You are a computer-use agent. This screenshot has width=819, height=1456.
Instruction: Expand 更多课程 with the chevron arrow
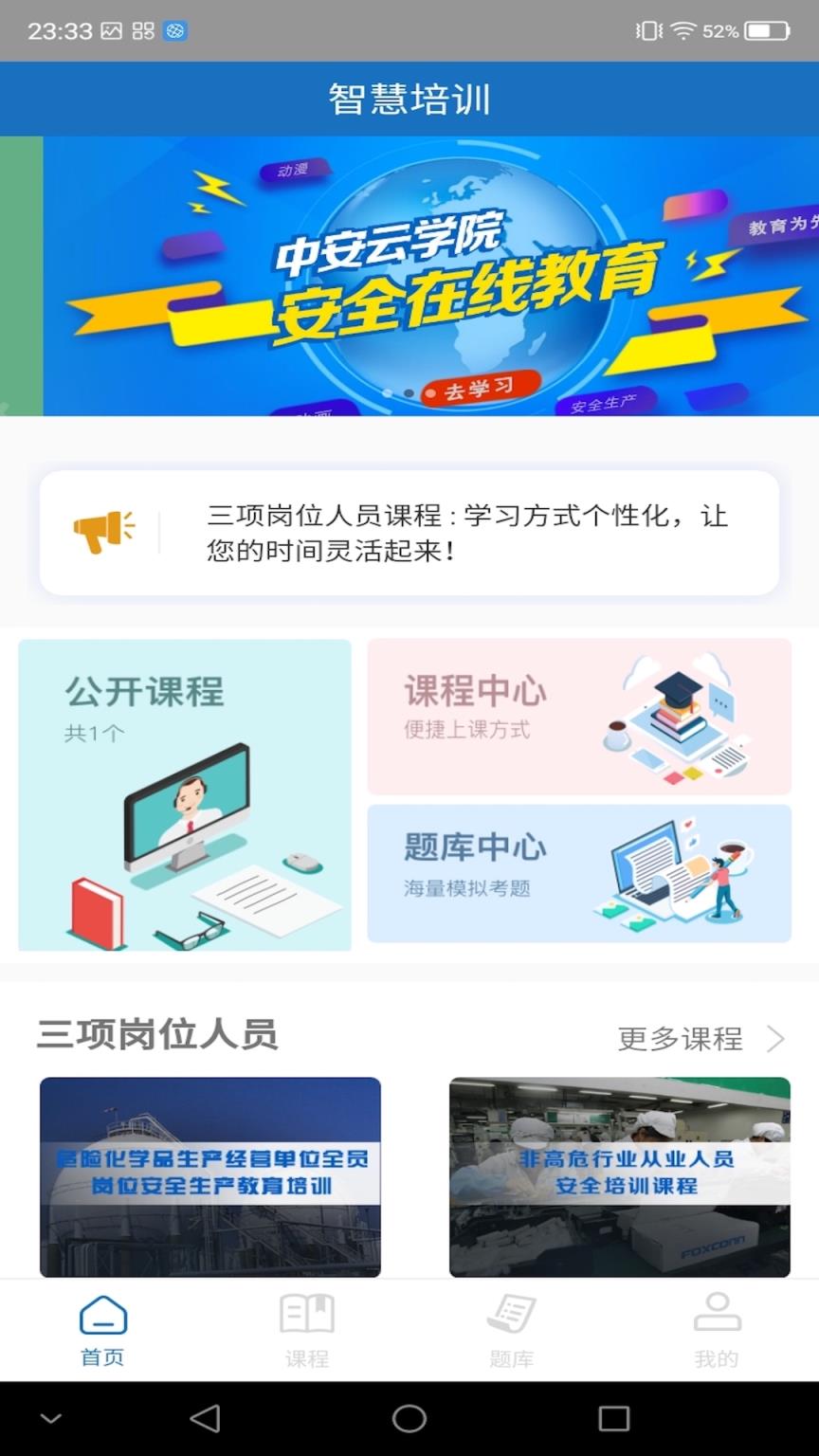[777, 1039]
